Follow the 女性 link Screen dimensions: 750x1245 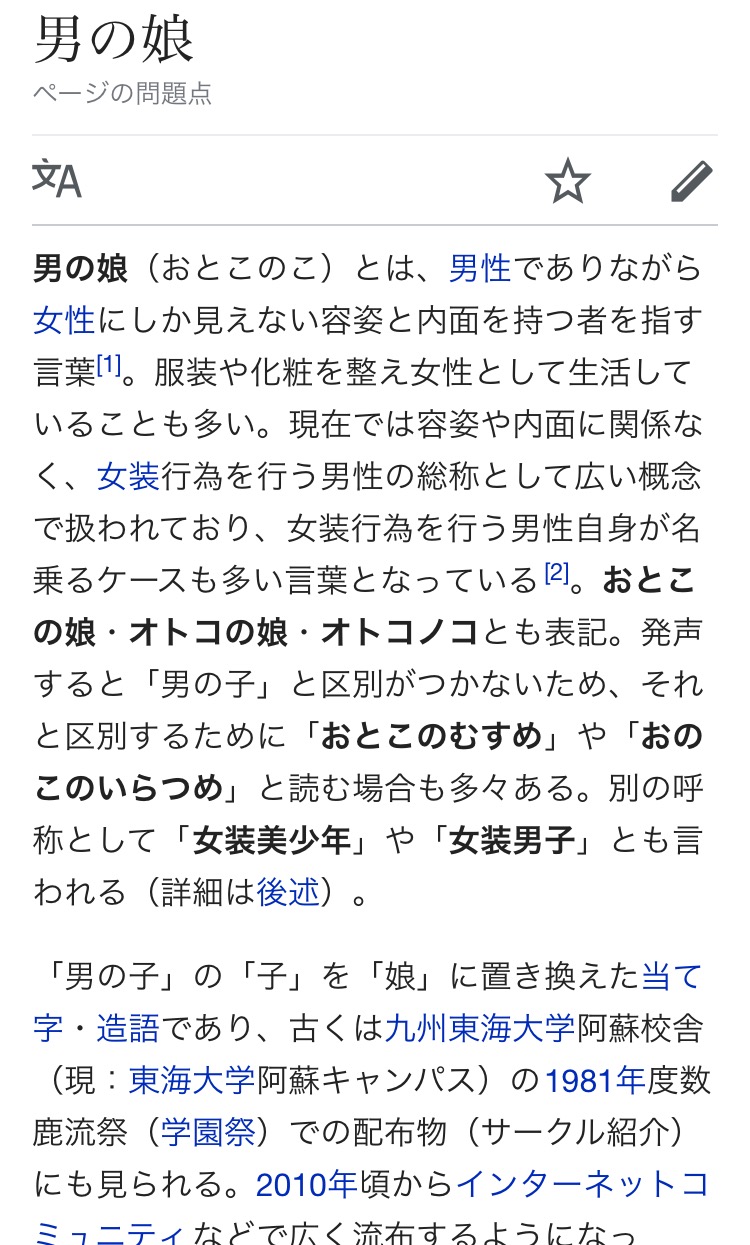64,320
